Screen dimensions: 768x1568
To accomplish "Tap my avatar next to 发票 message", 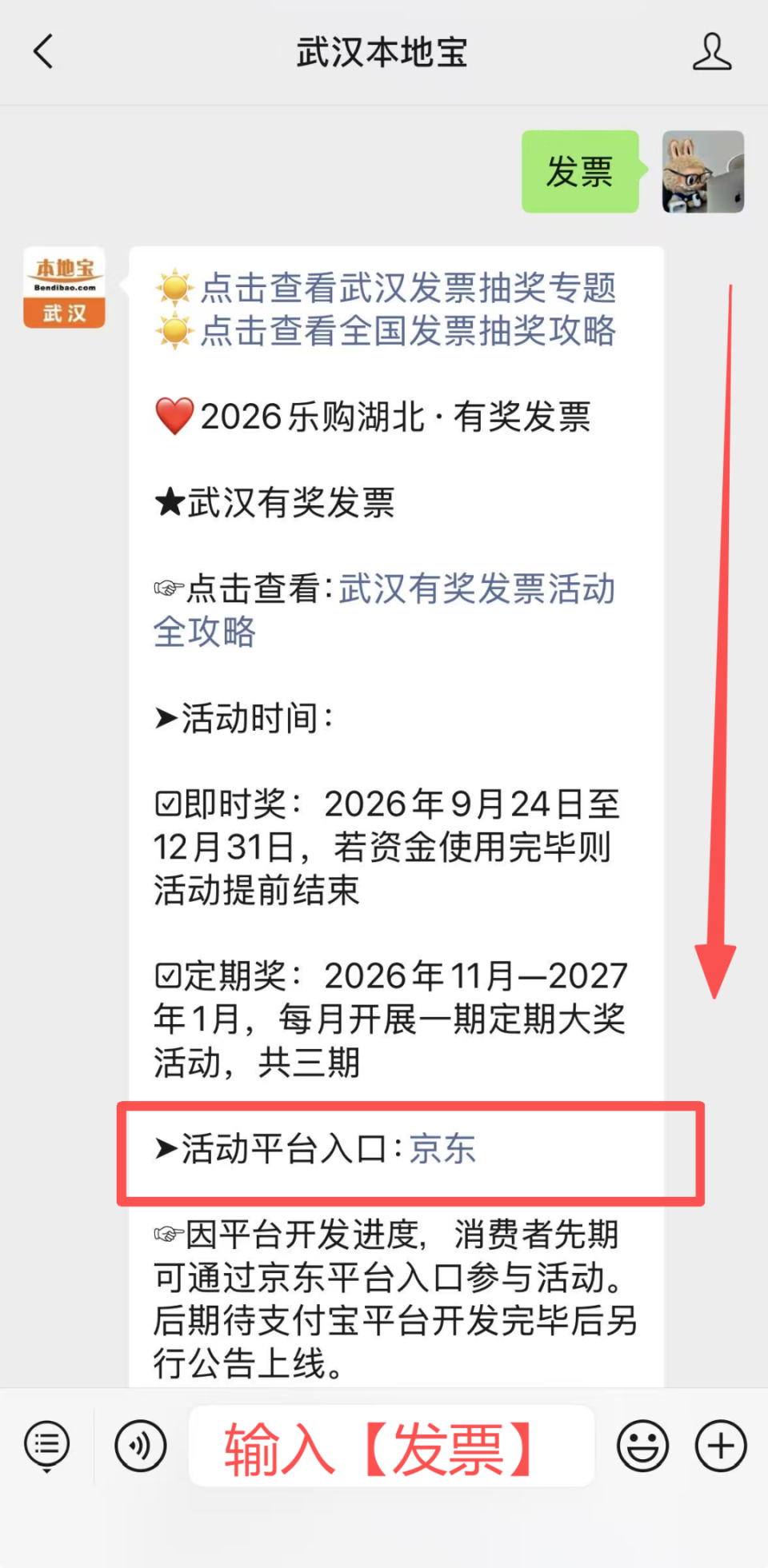I will click(703, 172).
